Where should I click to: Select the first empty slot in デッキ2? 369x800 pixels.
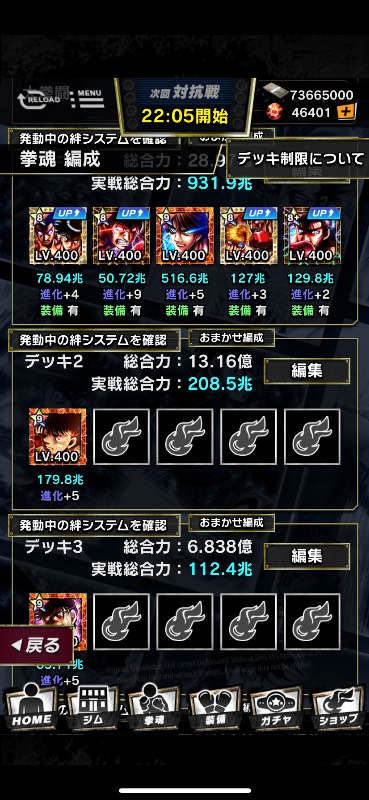121,437
